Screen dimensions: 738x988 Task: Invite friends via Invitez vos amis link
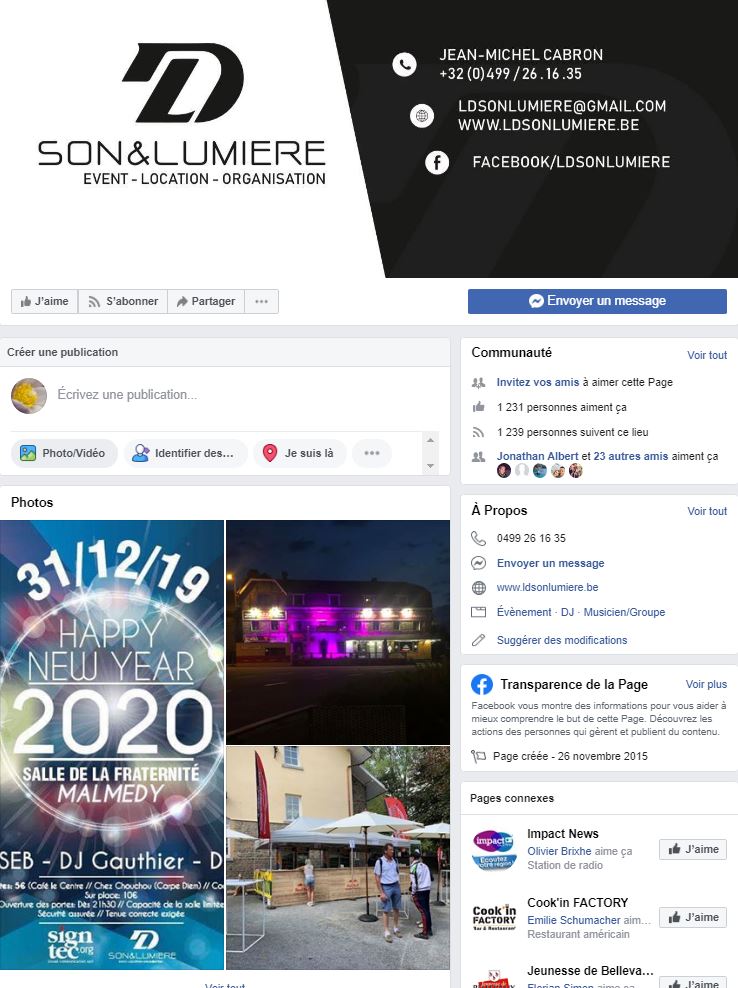[538, 382]
